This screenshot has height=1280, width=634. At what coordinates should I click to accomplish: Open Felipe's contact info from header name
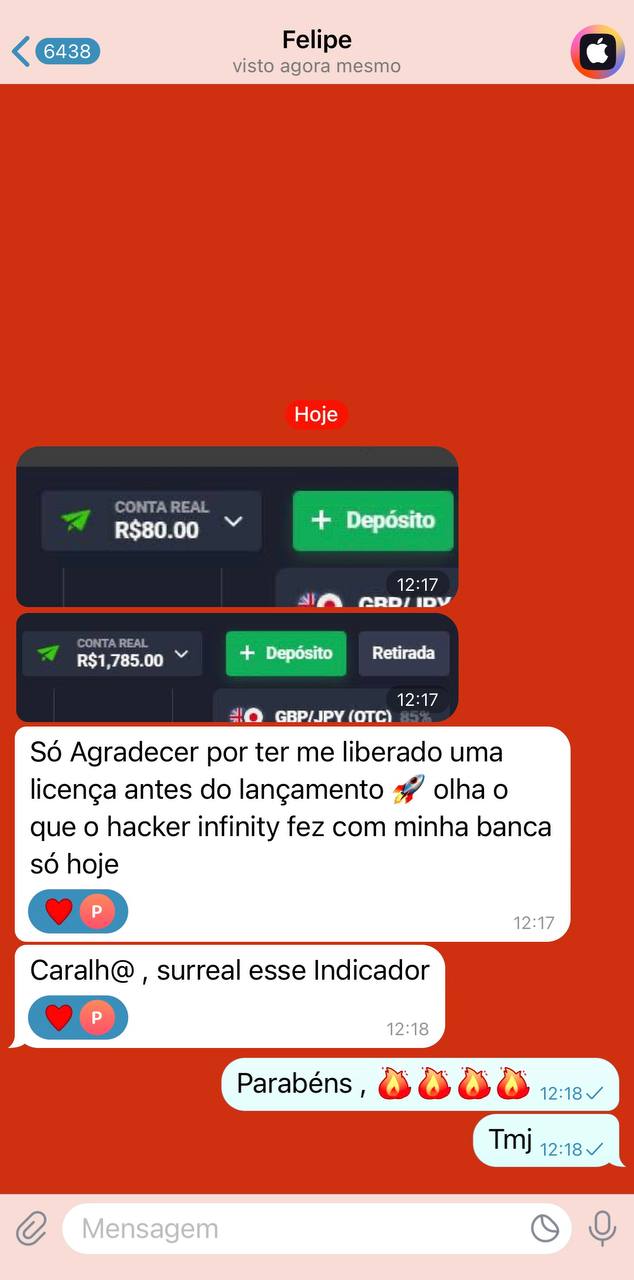click(316, 41)
